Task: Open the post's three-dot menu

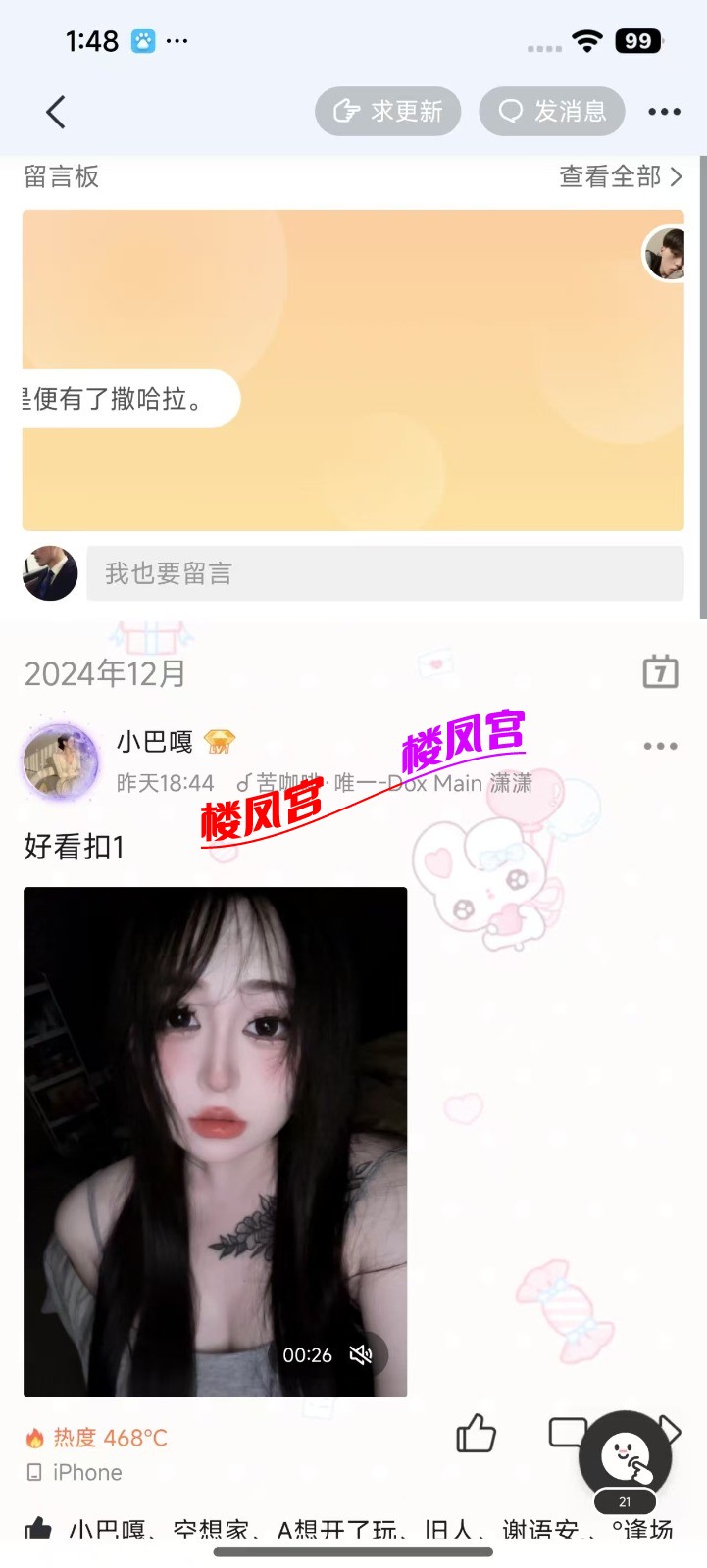Action: [660, 746]
